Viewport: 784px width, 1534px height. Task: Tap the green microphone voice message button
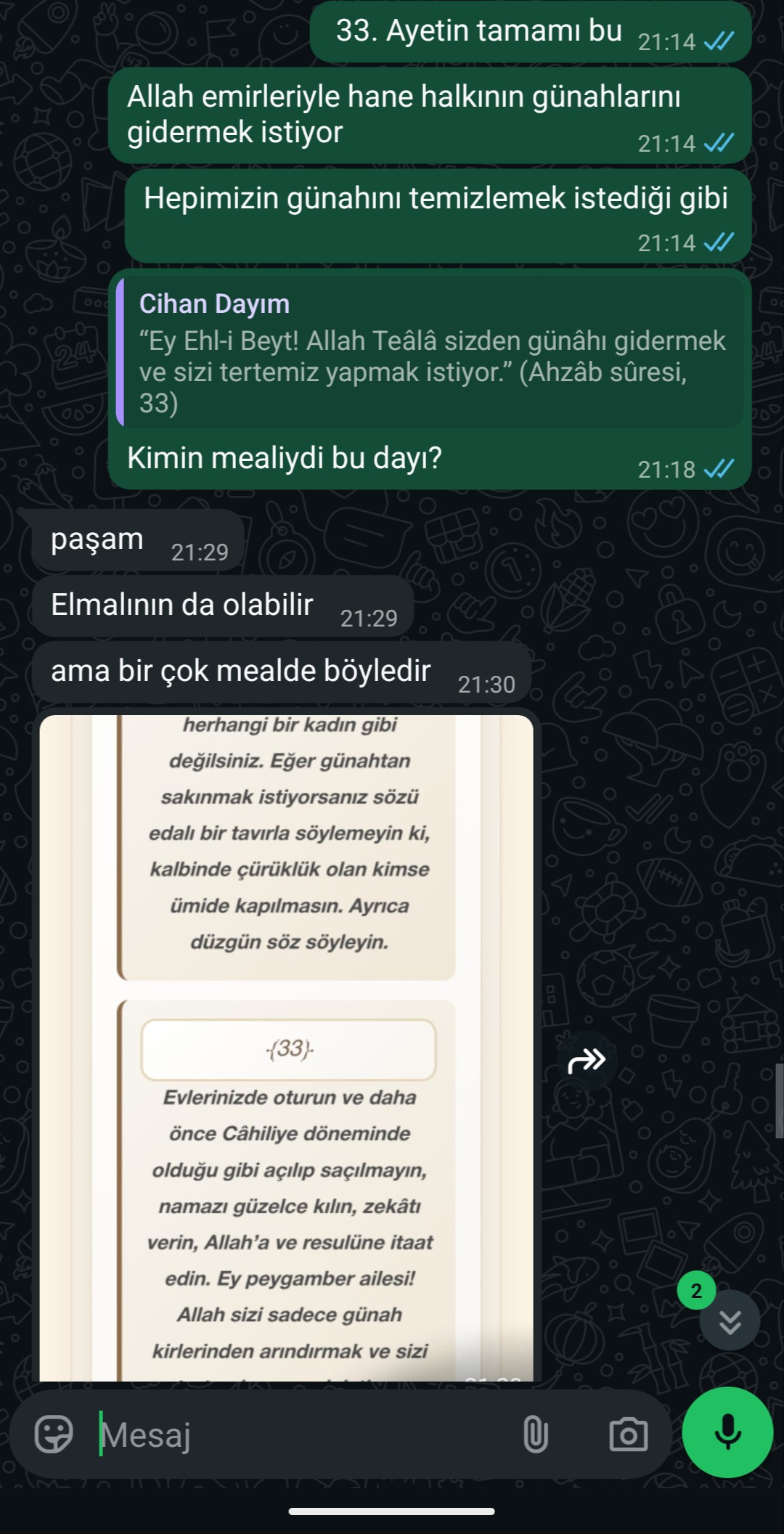point(727,1432)
